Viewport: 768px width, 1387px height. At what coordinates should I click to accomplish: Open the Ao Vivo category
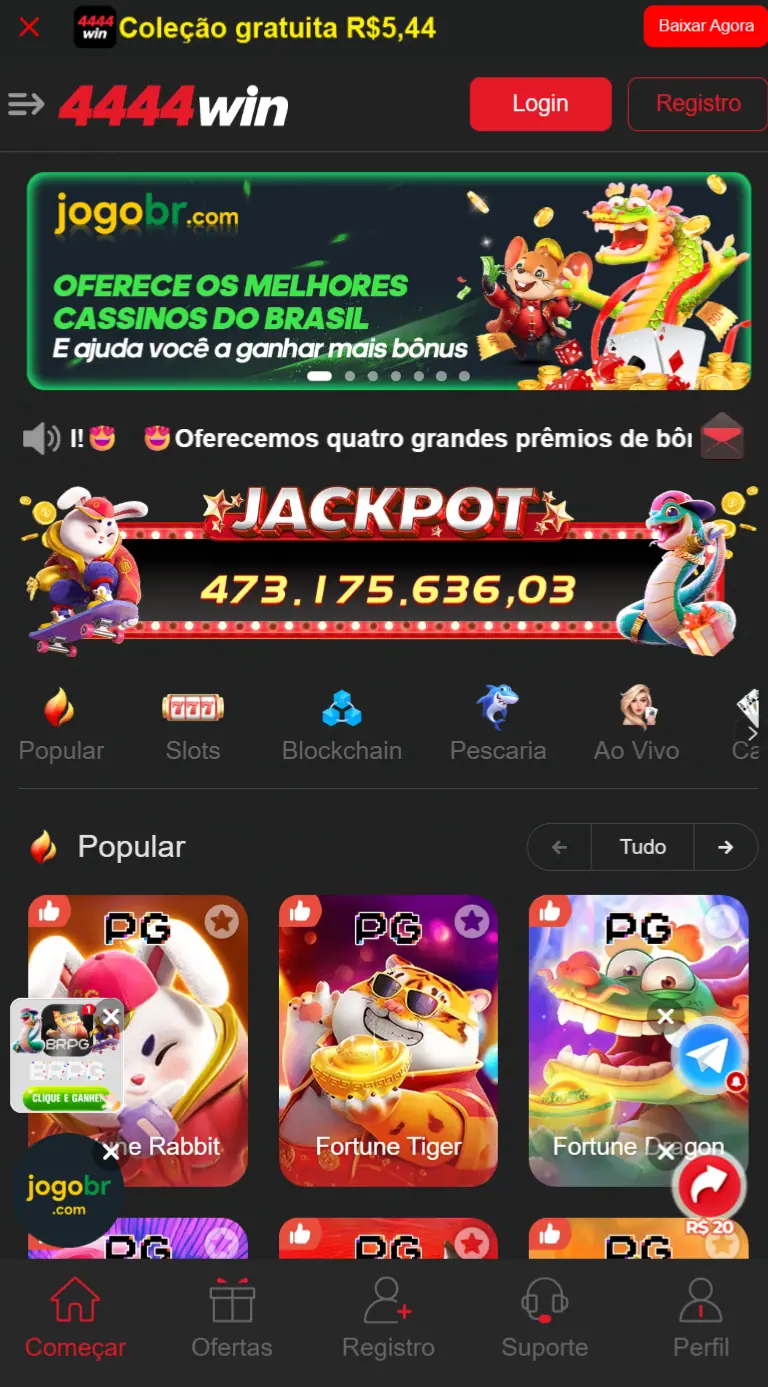click(x=636, y=706)
